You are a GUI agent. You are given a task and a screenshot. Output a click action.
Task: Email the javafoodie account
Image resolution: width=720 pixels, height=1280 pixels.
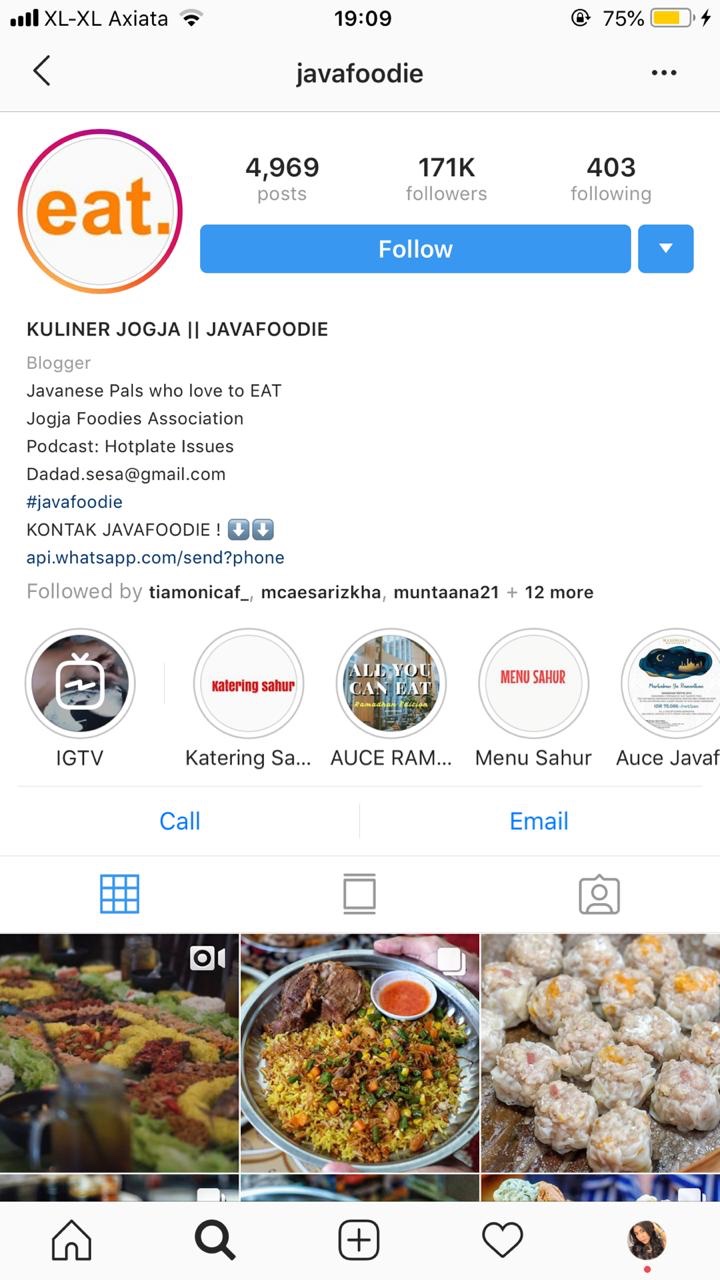(x=539, y=821)
